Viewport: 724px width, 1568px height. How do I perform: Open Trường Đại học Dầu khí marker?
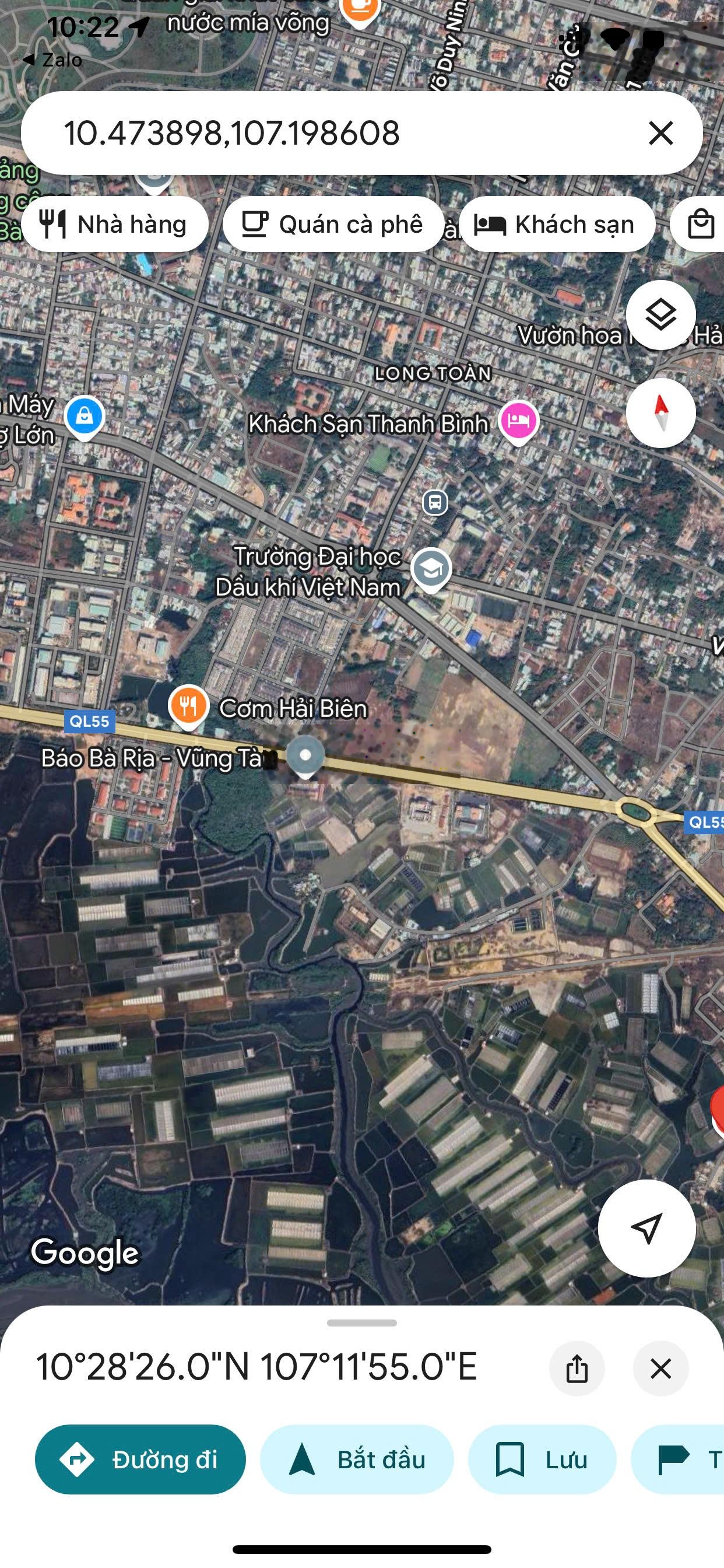[x=431, y=569]
